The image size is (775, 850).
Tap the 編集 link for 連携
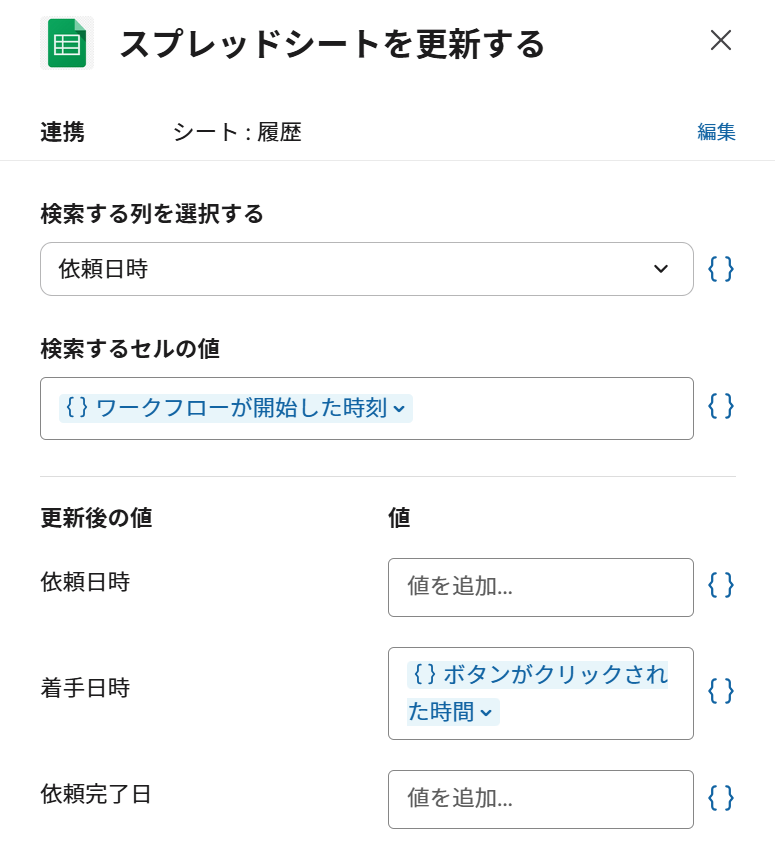pyautogui.click(x=716, y=132)
